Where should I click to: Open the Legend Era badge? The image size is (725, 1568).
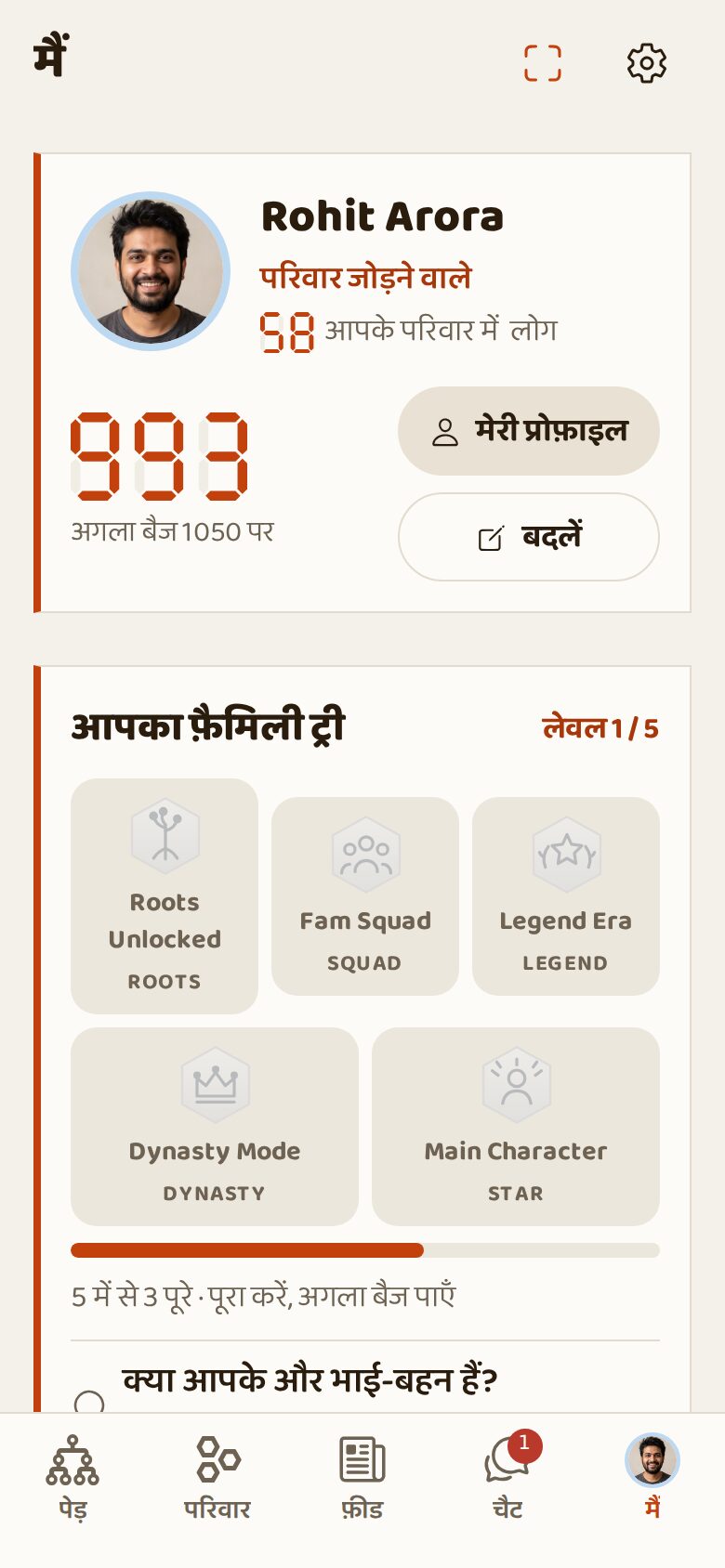click(566, 896)
